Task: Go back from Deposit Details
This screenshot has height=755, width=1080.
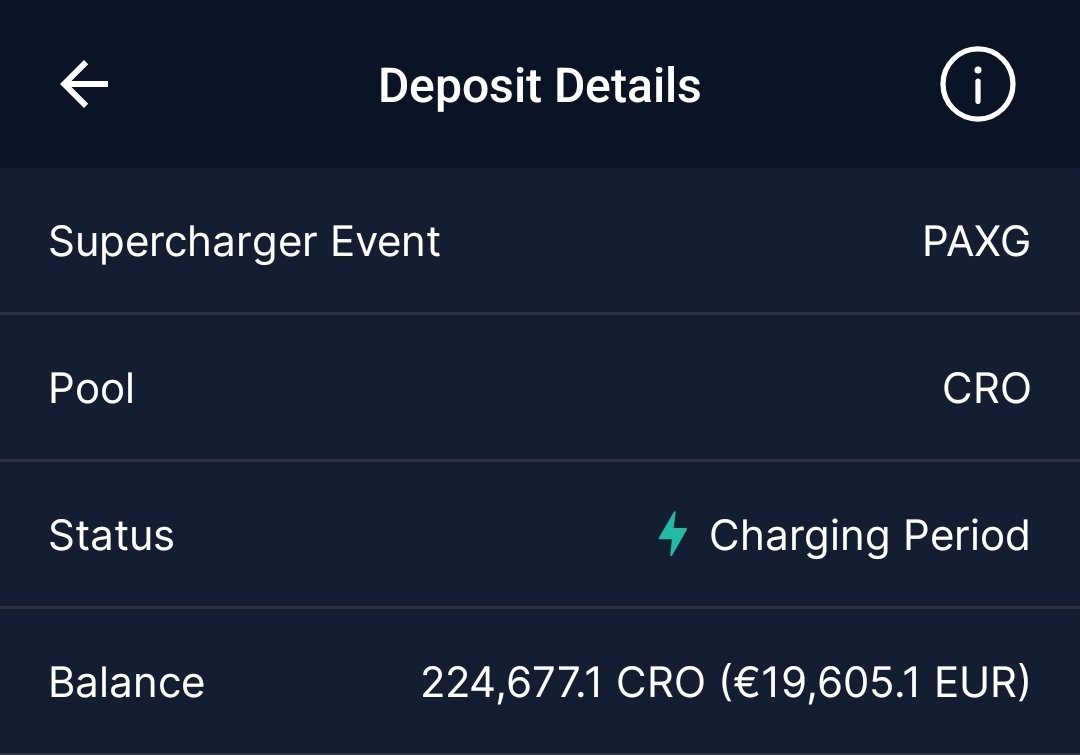Action: [84, 85]
